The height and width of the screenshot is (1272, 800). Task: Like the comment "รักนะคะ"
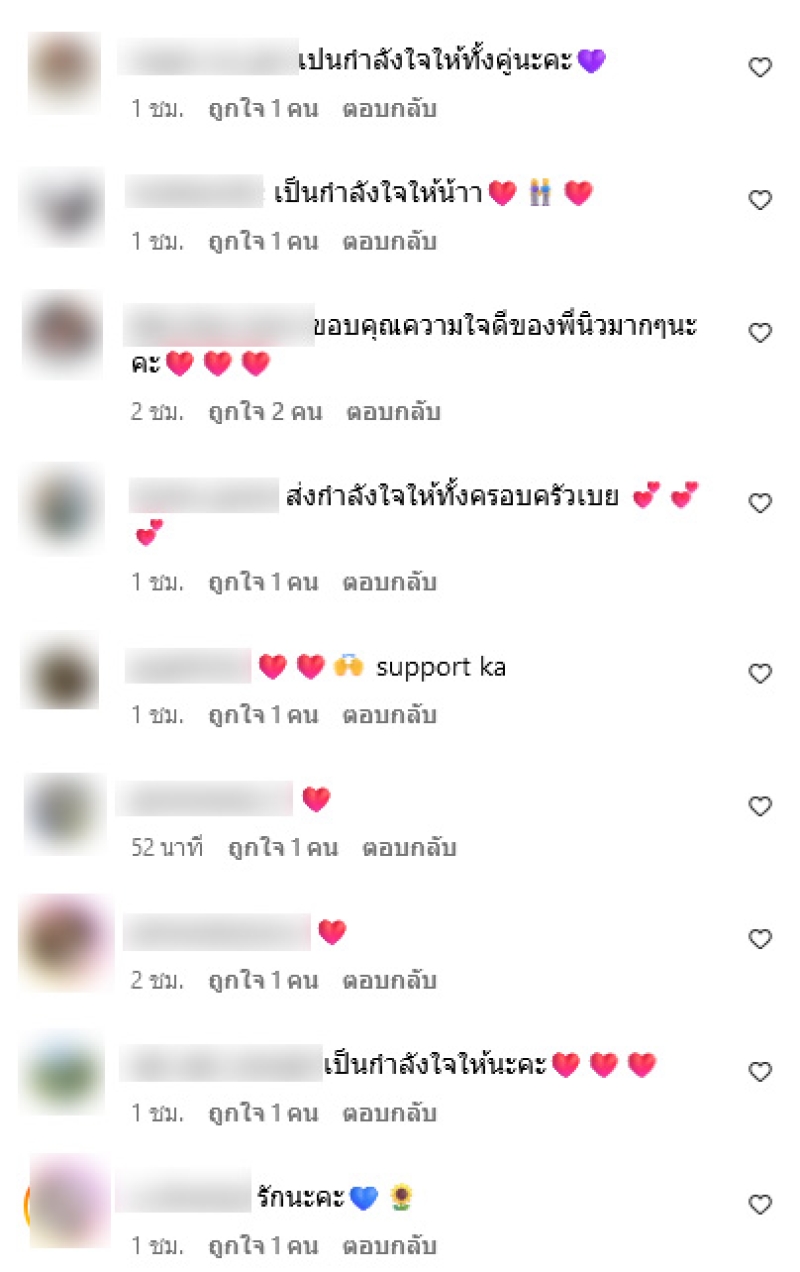pos(761,1204)
